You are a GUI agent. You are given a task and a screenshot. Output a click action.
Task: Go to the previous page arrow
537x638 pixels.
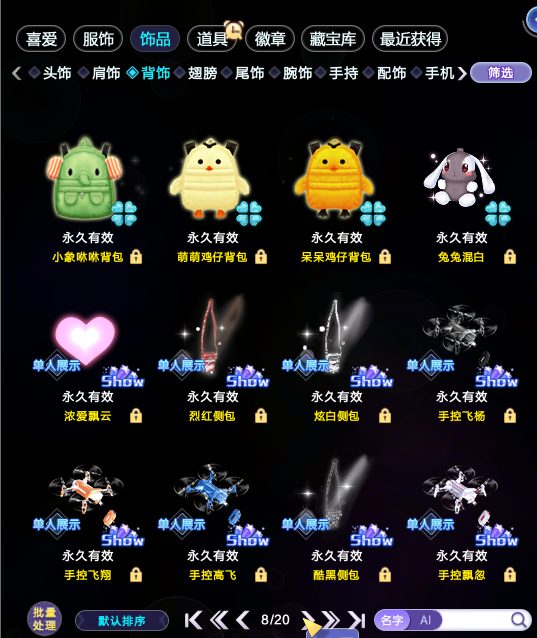(243, 620)
